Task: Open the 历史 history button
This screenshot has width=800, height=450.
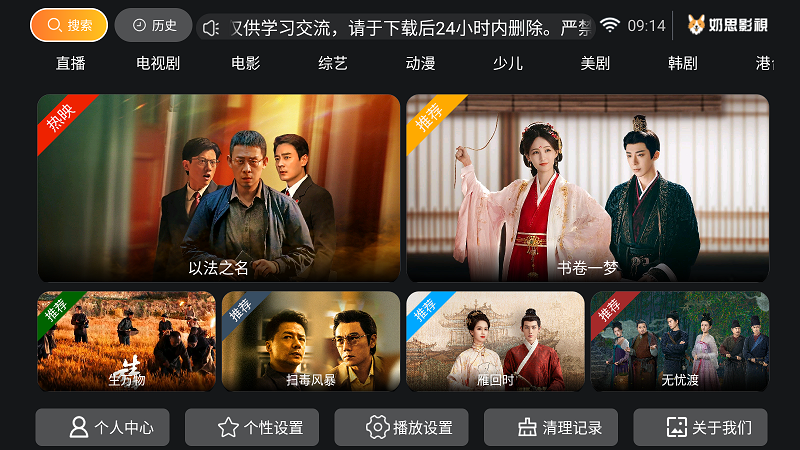Action: click(x=153, y=25)
